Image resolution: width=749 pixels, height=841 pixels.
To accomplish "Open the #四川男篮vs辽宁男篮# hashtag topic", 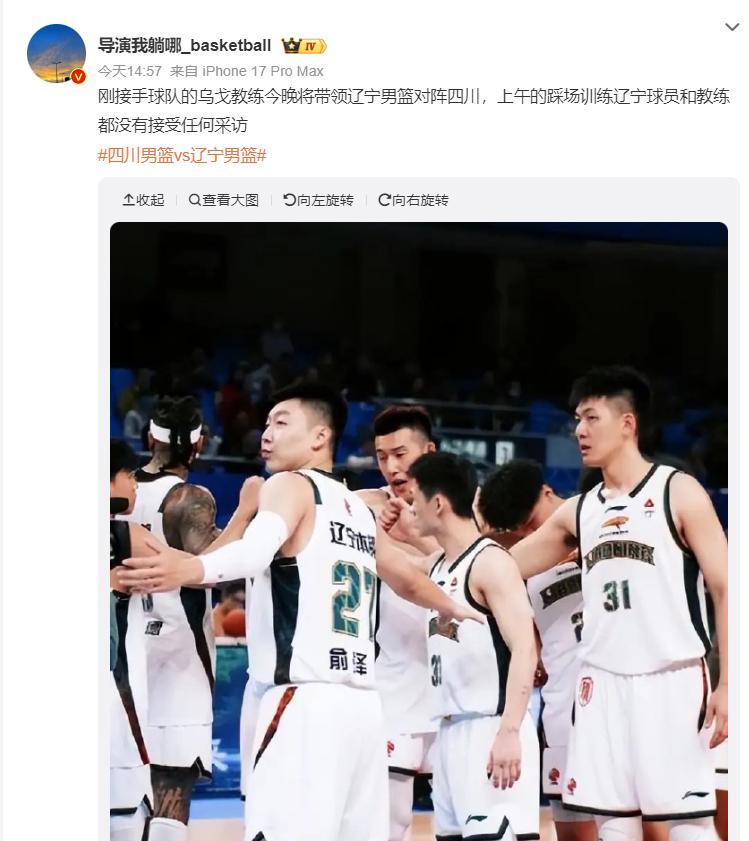I will [x=182, y=155].
